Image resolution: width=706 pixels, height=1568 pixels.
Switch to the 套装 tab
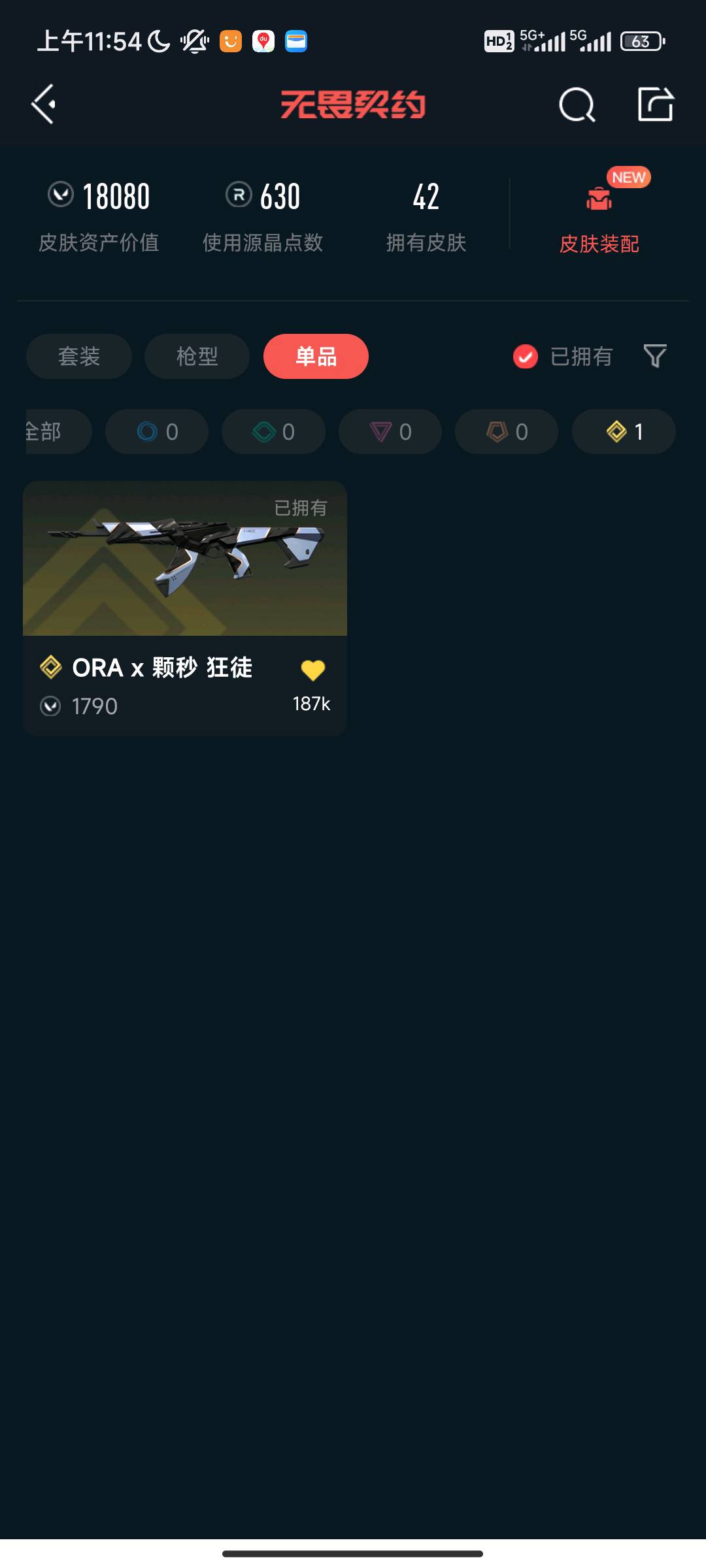(x=79, y=357)
